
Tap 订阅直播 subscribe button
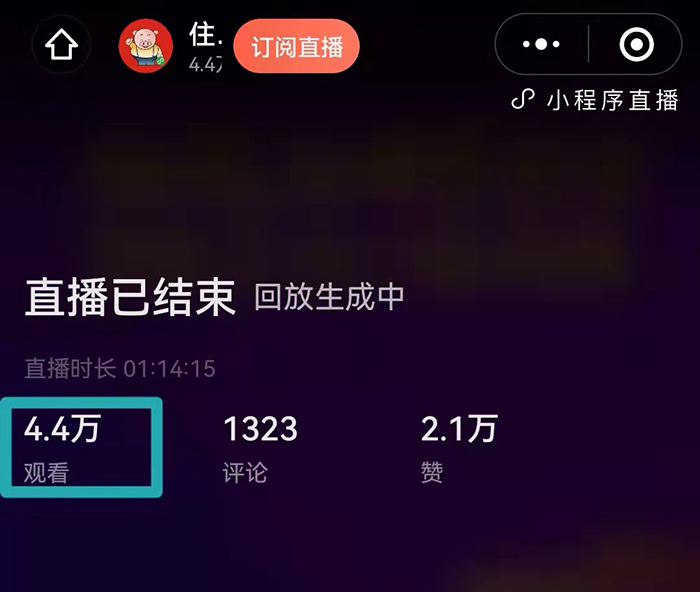point(296,47)
